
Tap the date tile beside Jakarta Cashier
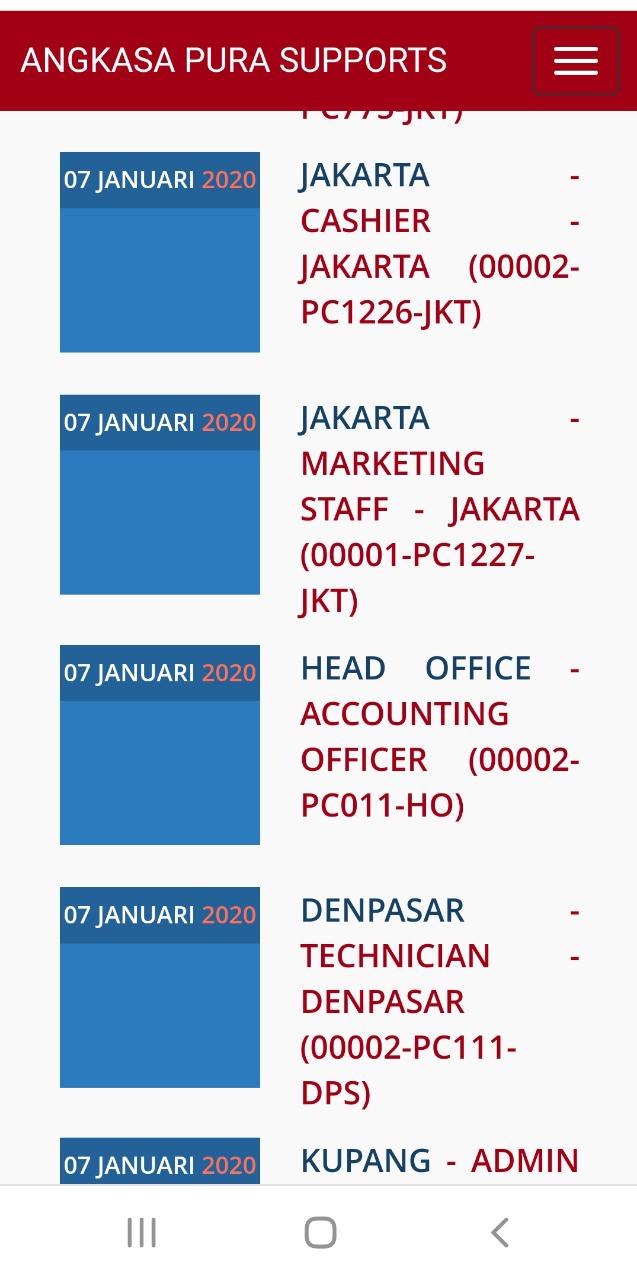tap(160, 252)
